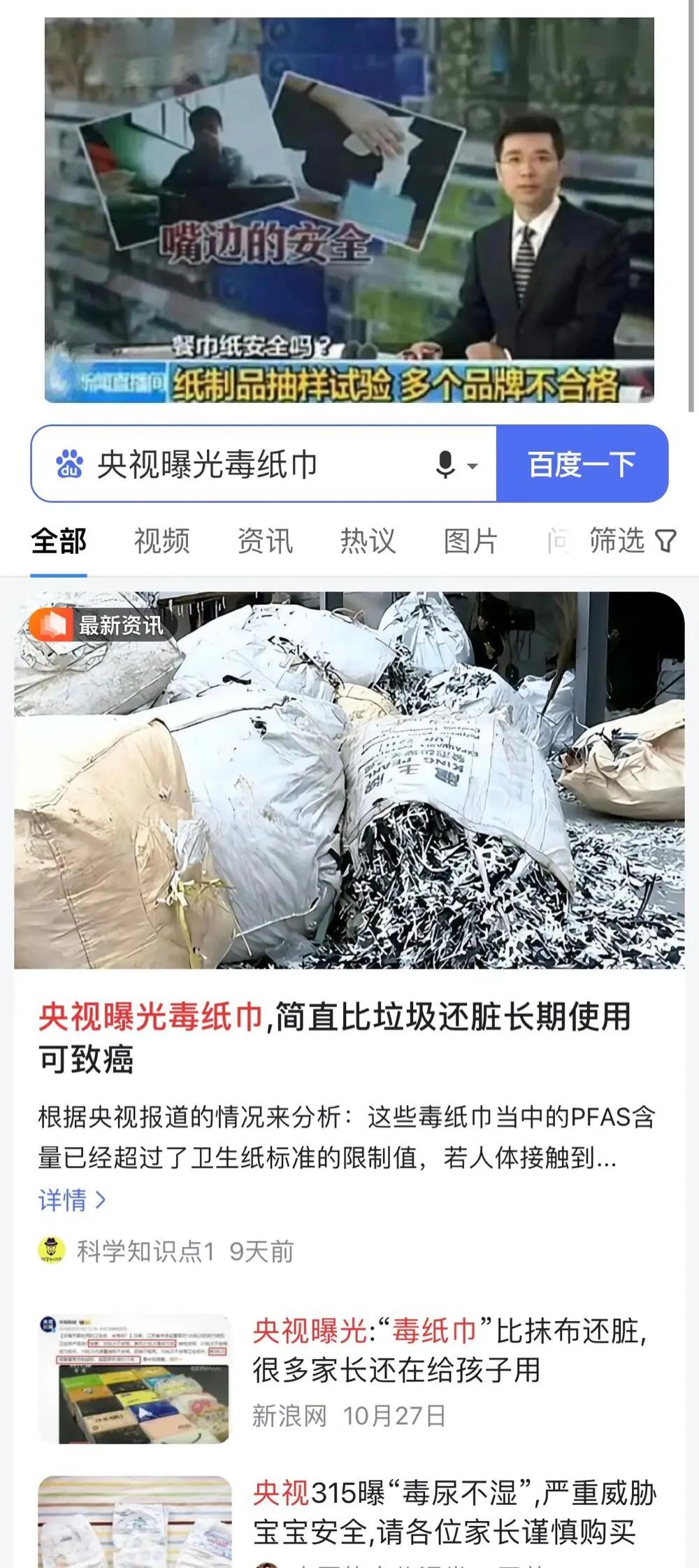Start voice input with the microphone icon
The height and width of the screenshot is (1568, 699).
[x=445, y=464]
